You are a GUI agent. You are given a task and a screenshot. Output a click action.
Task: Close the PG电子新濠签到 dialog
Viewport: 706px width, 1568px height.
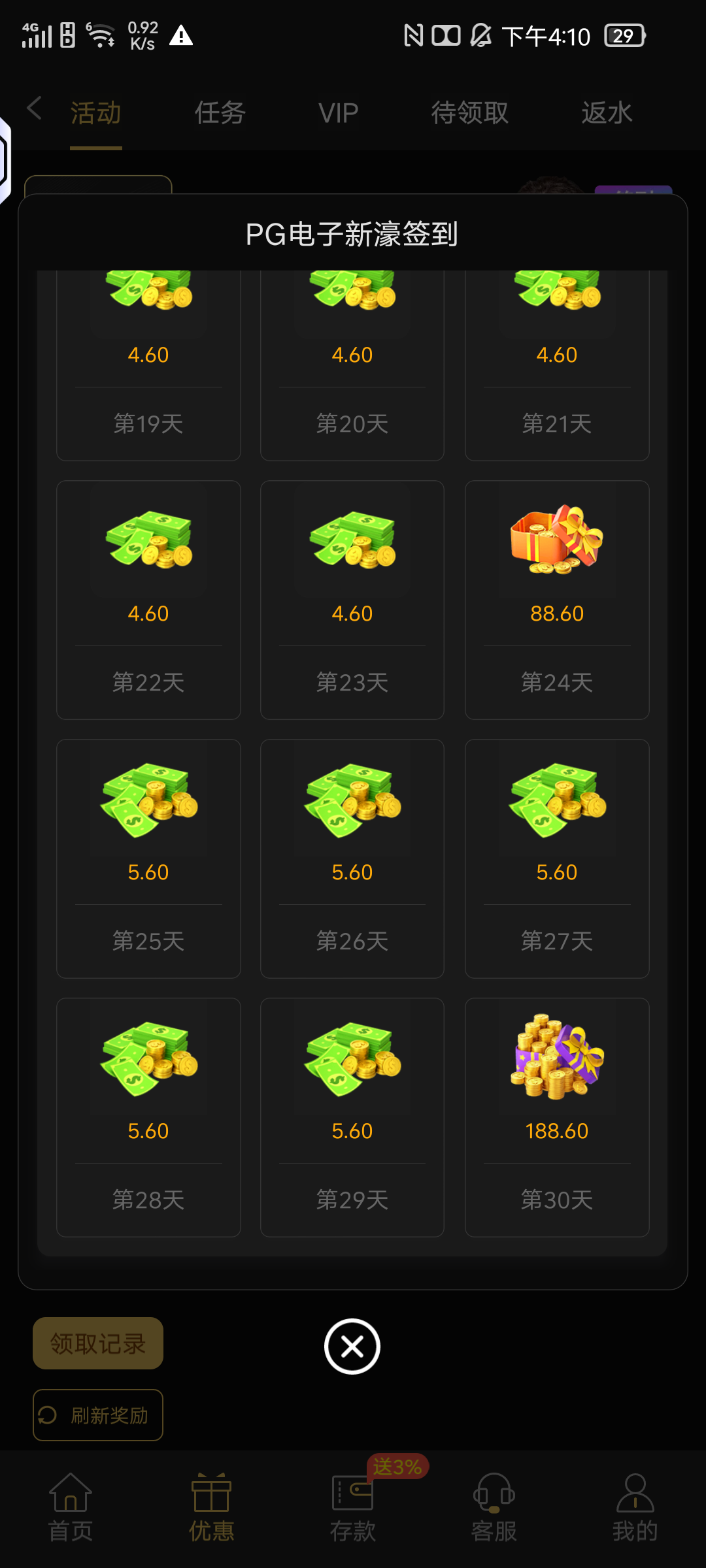point(352,1346)
